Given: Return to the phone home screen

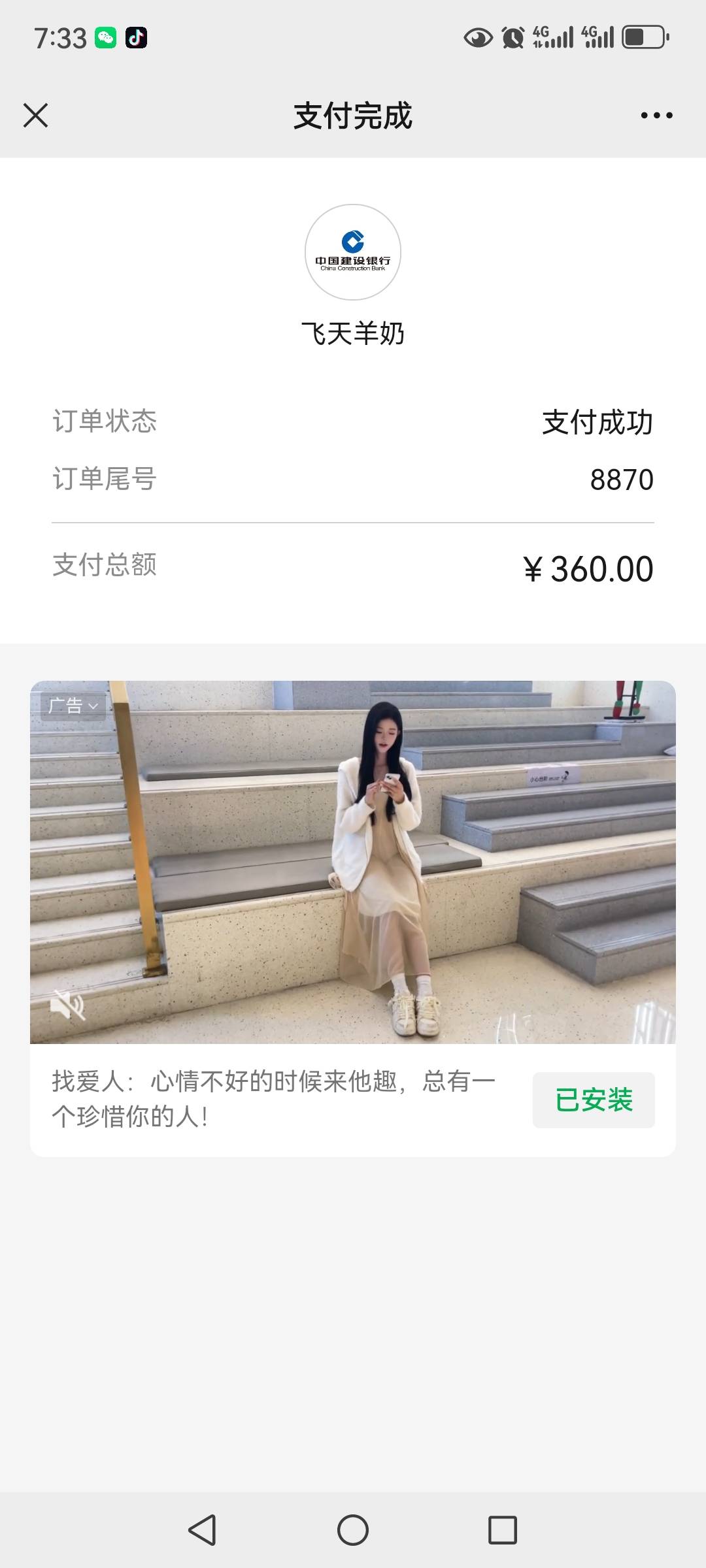Looking at the screenshot, I should [x=353, y=1529].
